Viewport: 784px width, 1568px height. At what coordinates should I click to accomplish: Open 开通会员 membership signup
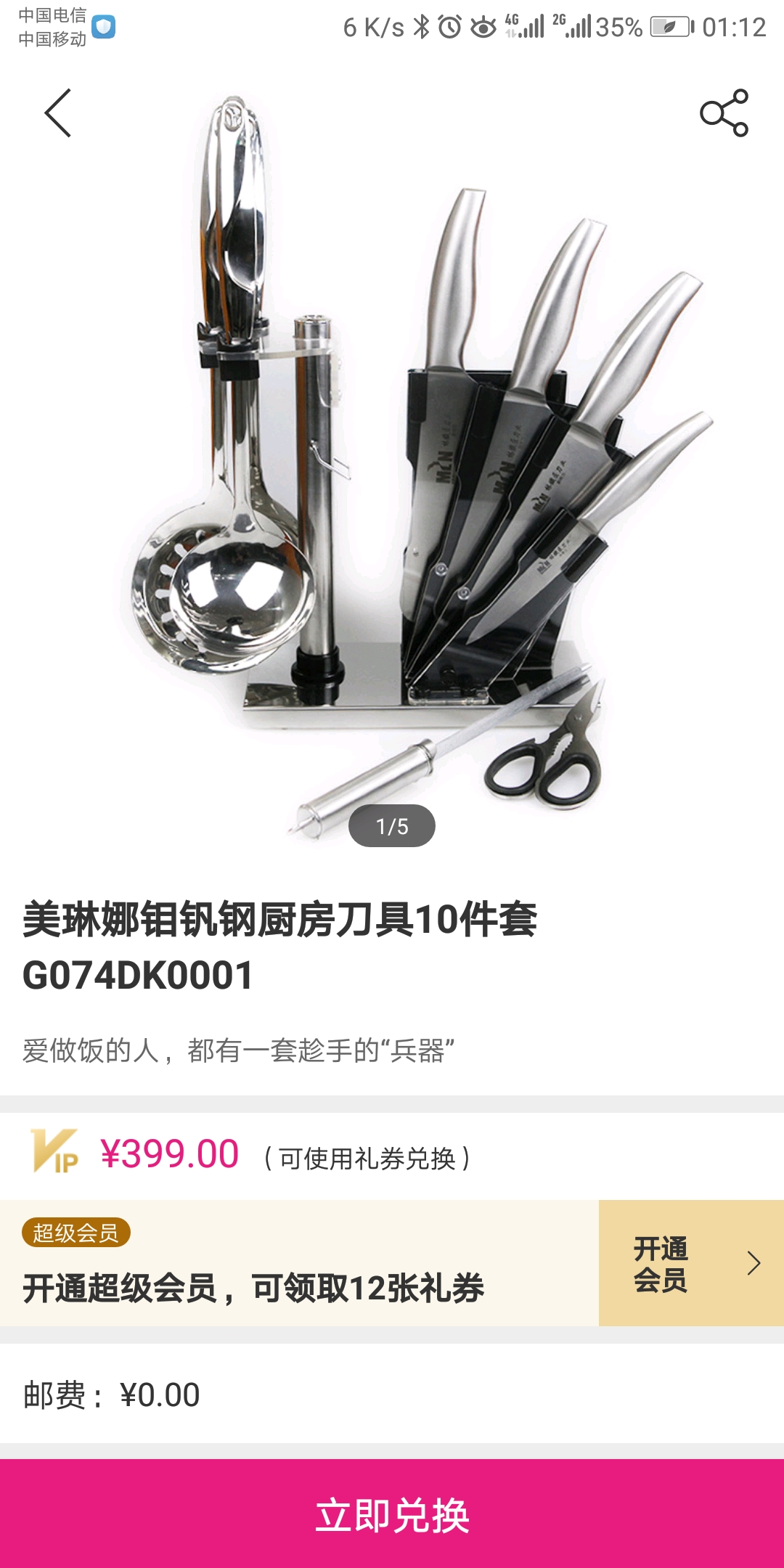coord(691,1263)
